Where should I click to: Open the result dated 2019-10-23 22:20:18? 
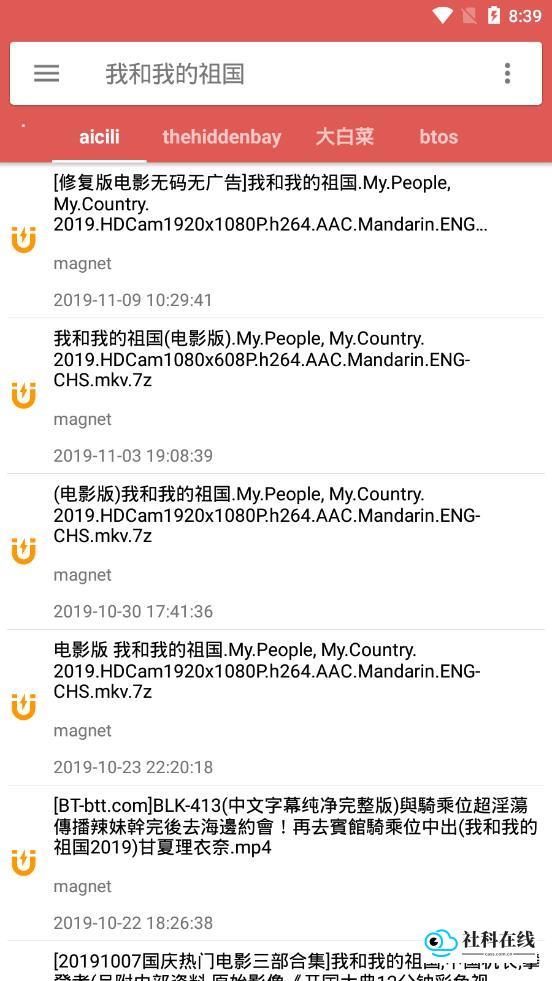276,707
